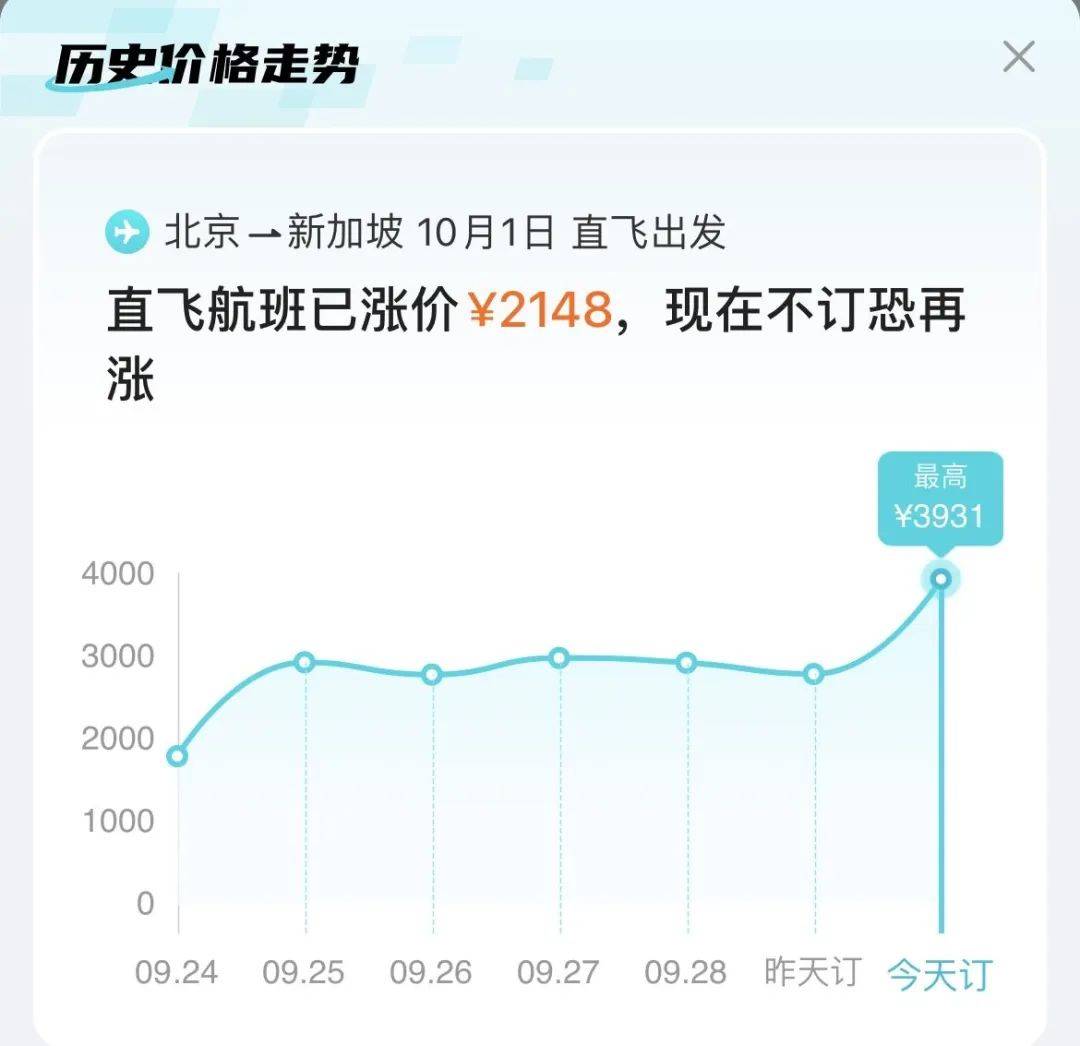Select the 昨天订 data point on chart
Screen dimensions: 1080x1046
pyautogui.click(x=814, y=674)
